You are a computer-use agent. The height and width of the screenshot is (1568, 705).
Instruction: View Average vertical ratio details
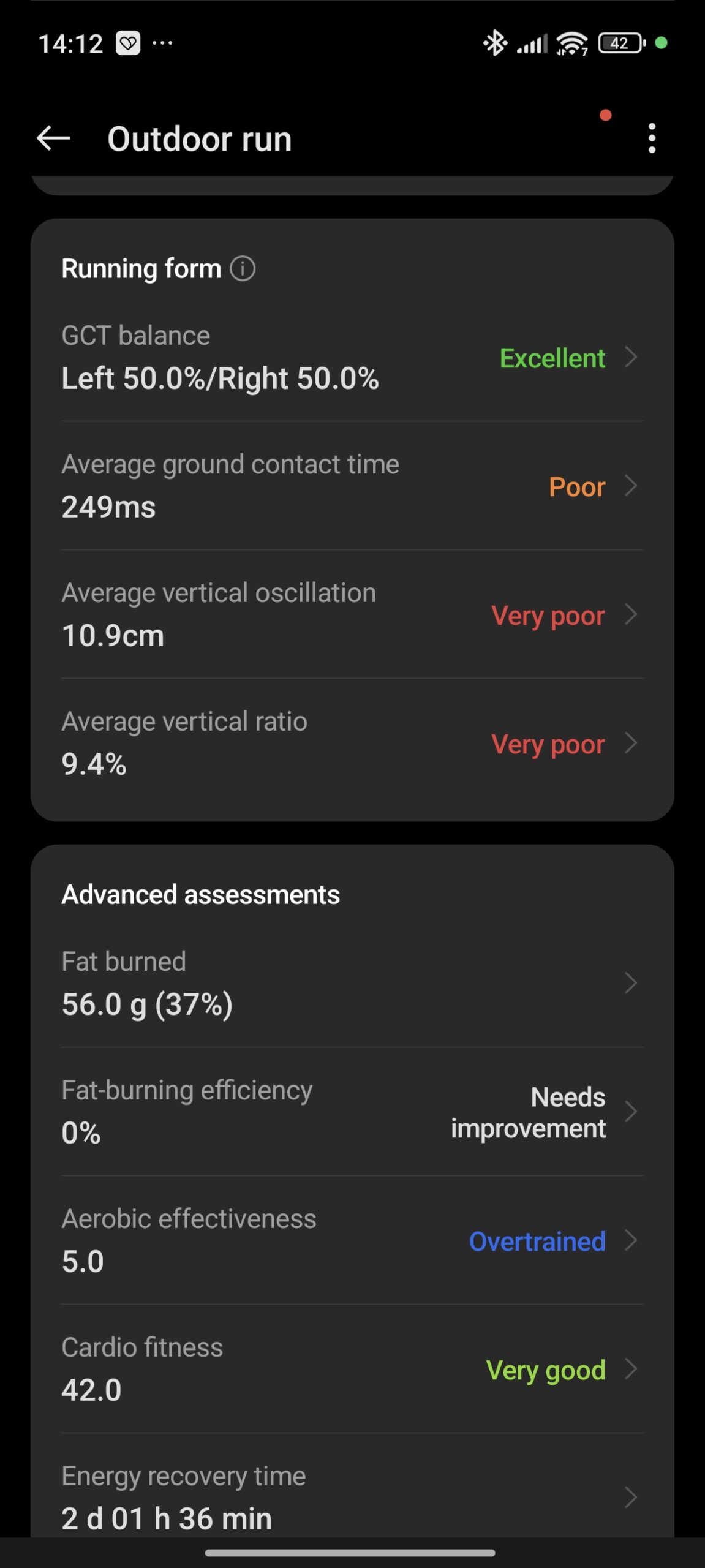(352, 744)
